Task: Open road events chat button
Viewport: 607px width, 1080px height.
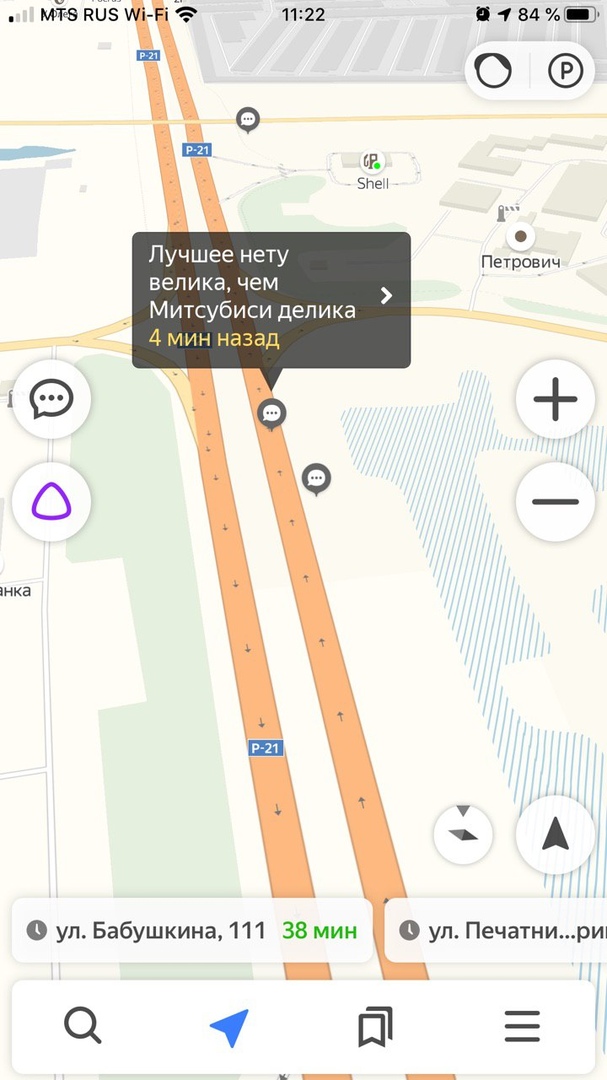Action: click(51, 400)
